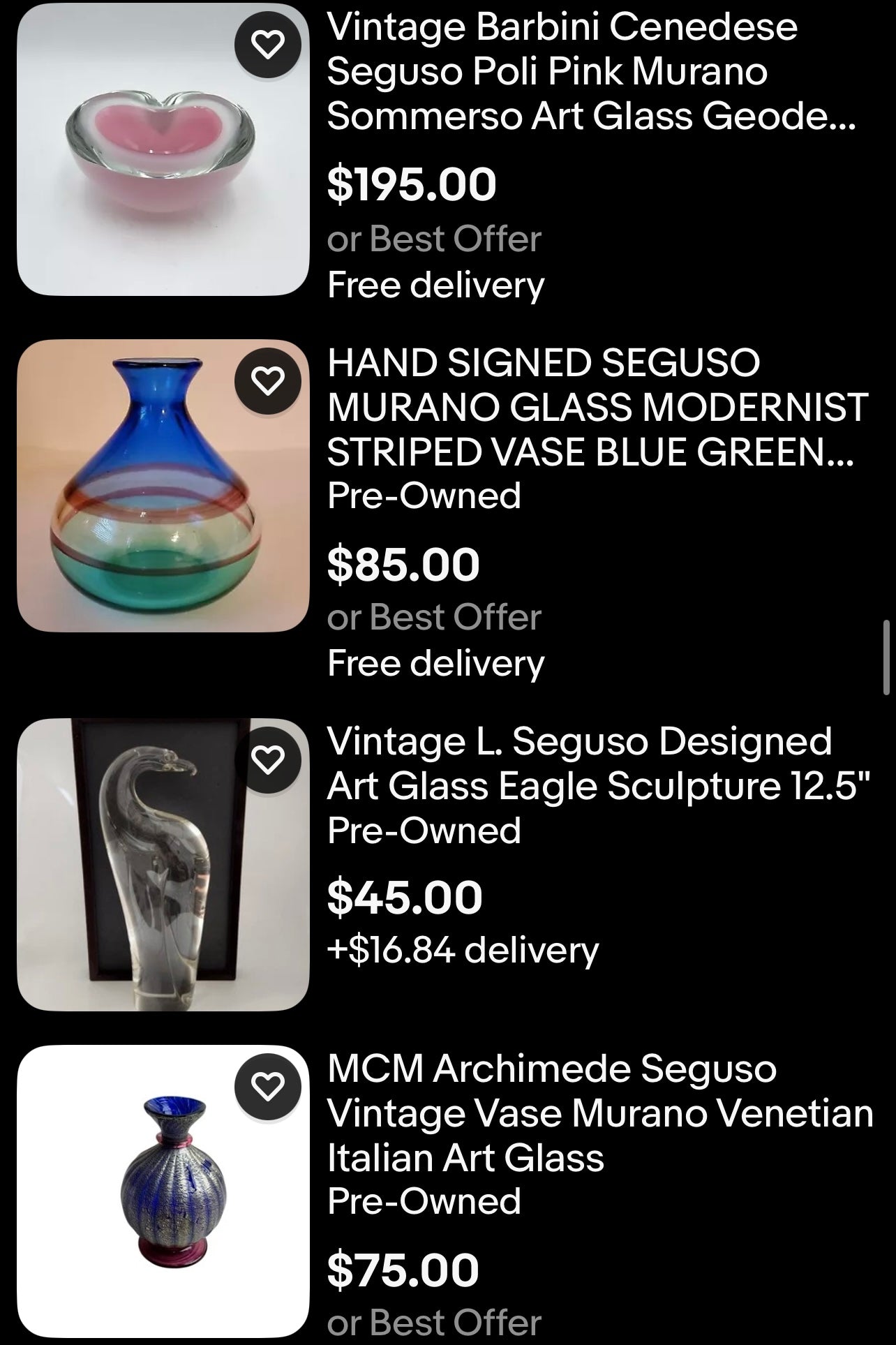
Task: View the HAND SIGNED SEGUSO striped vase listing
Action: (597, 408)
